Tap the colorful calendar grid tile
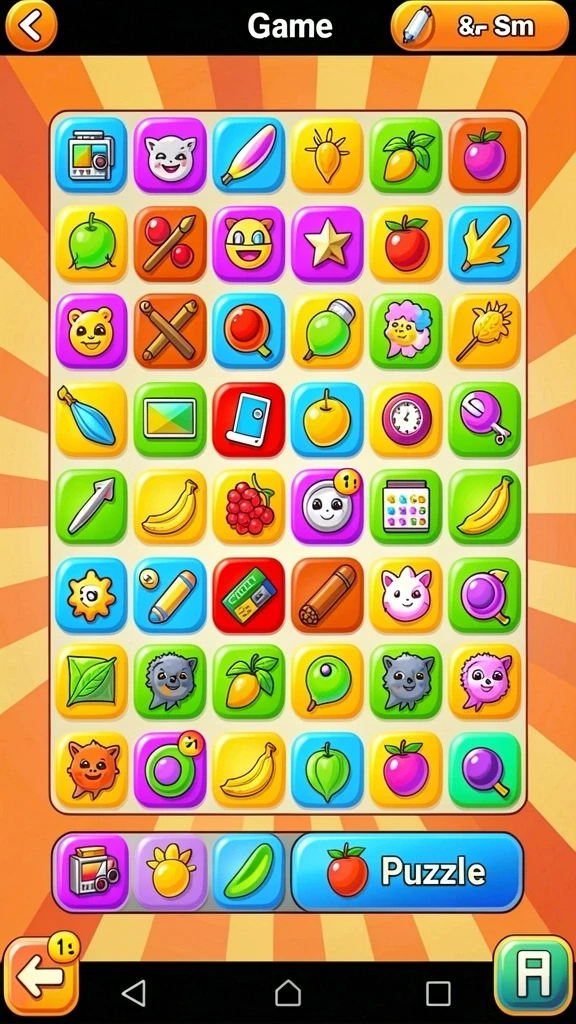The width and height of the screenshot is (576, 1024). pyautogui.click(x=406, y=507)
